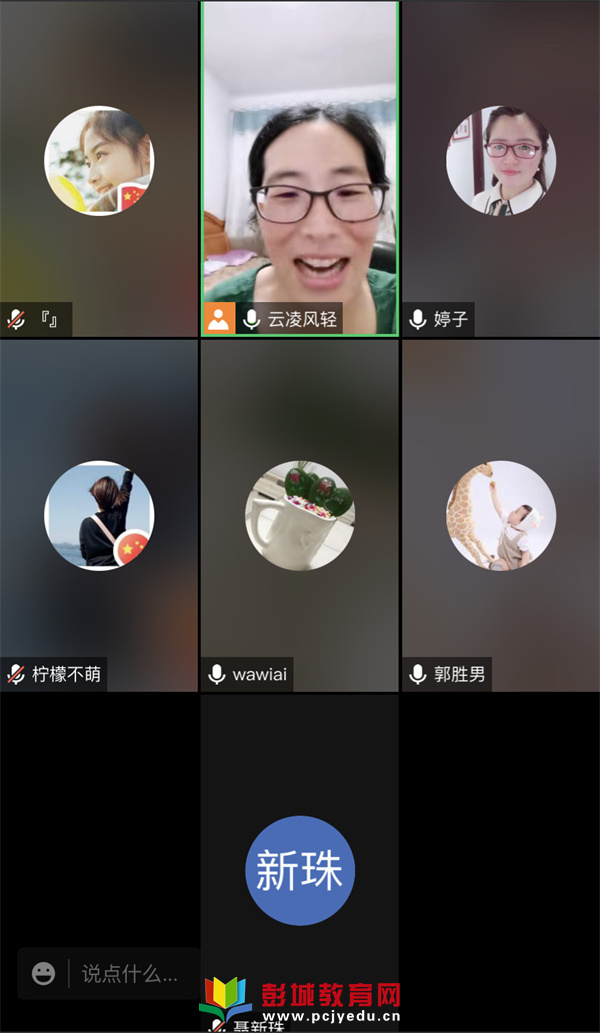Open 云凌风轻's video tile
Screen dimensions: 600x1033
click(300, 168)
